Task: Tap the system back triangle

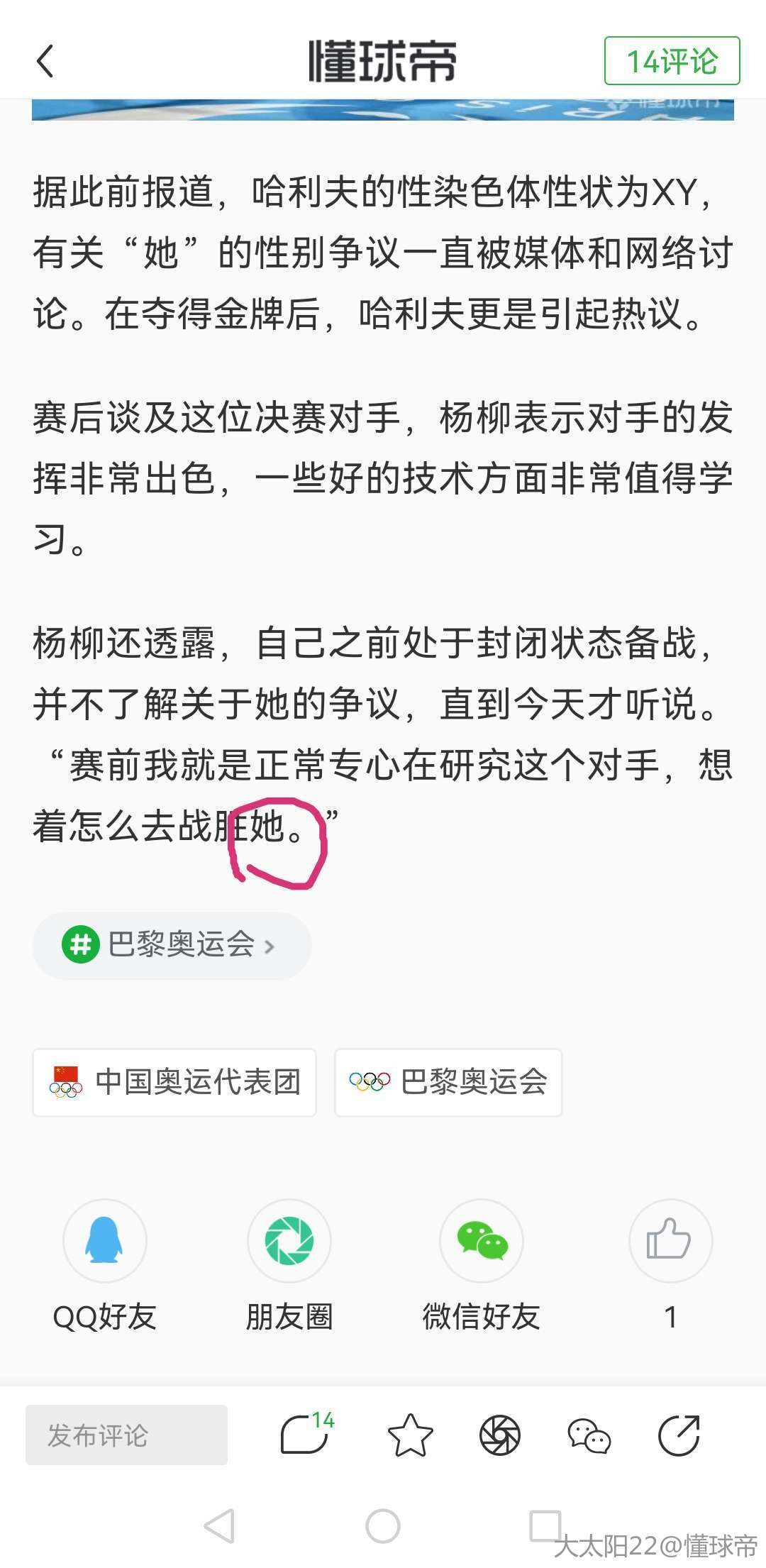Action: [220, 1525]
